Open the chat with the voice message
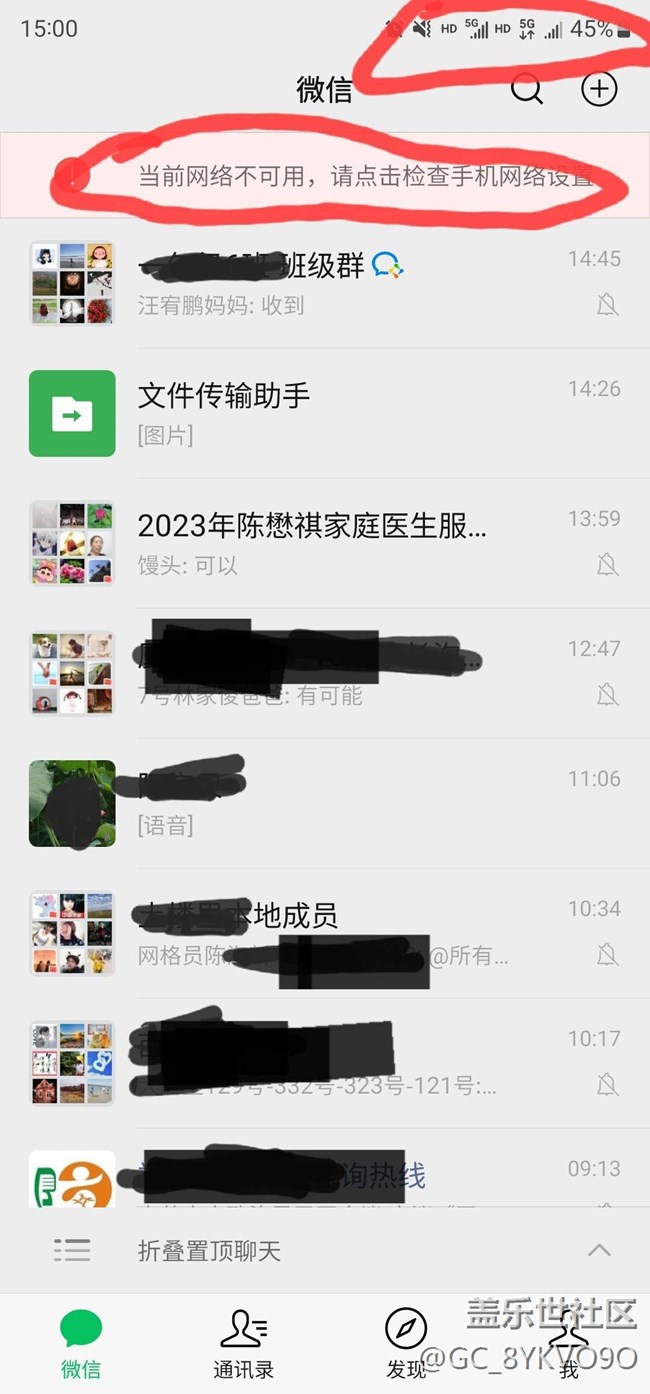Image resolution: width=650 pixels, height=1394 pixels. click(x=325, y=803)
